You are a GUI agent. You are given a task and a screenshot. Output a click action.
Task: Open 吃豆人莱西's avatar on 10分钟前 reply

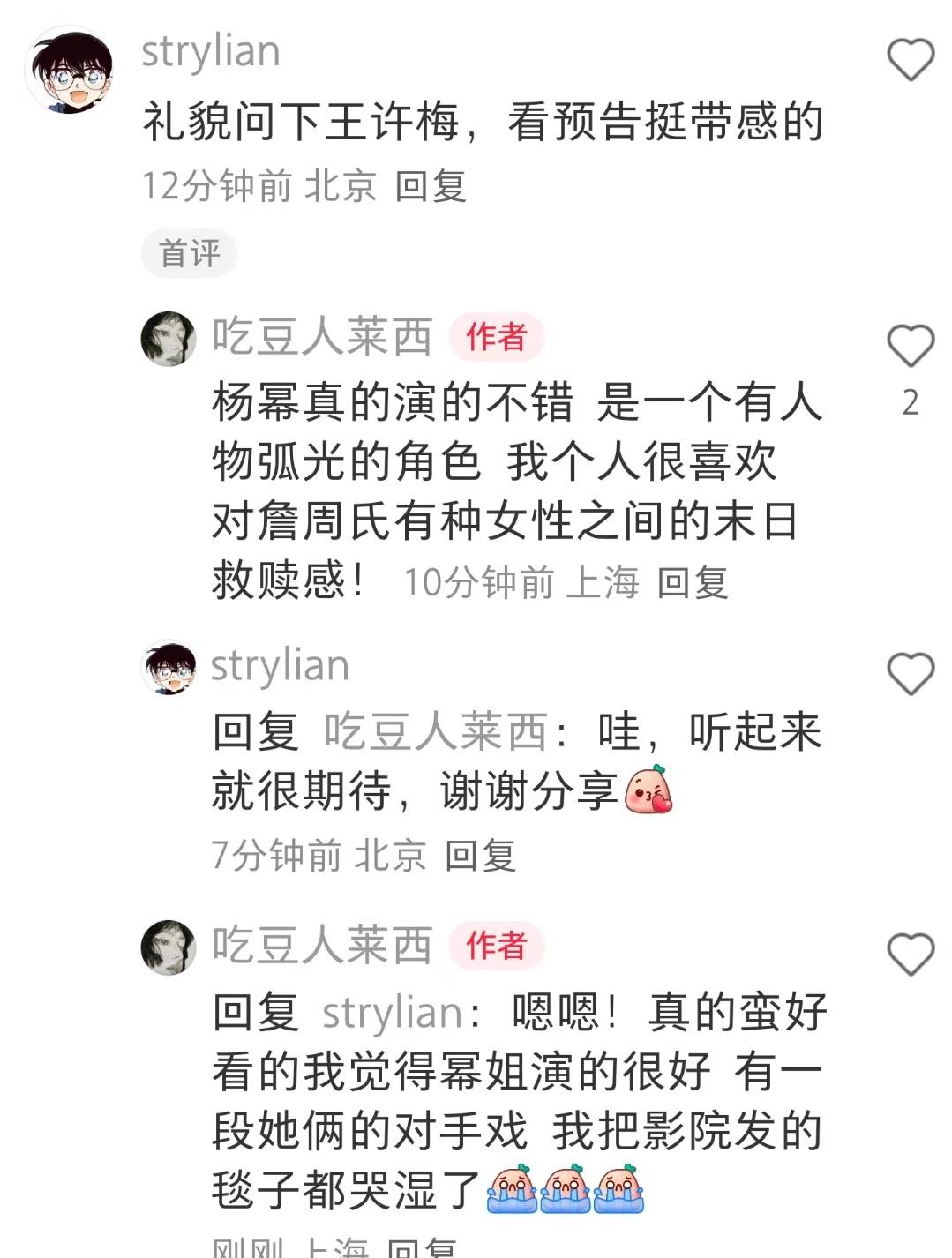[x=169, y=338]
